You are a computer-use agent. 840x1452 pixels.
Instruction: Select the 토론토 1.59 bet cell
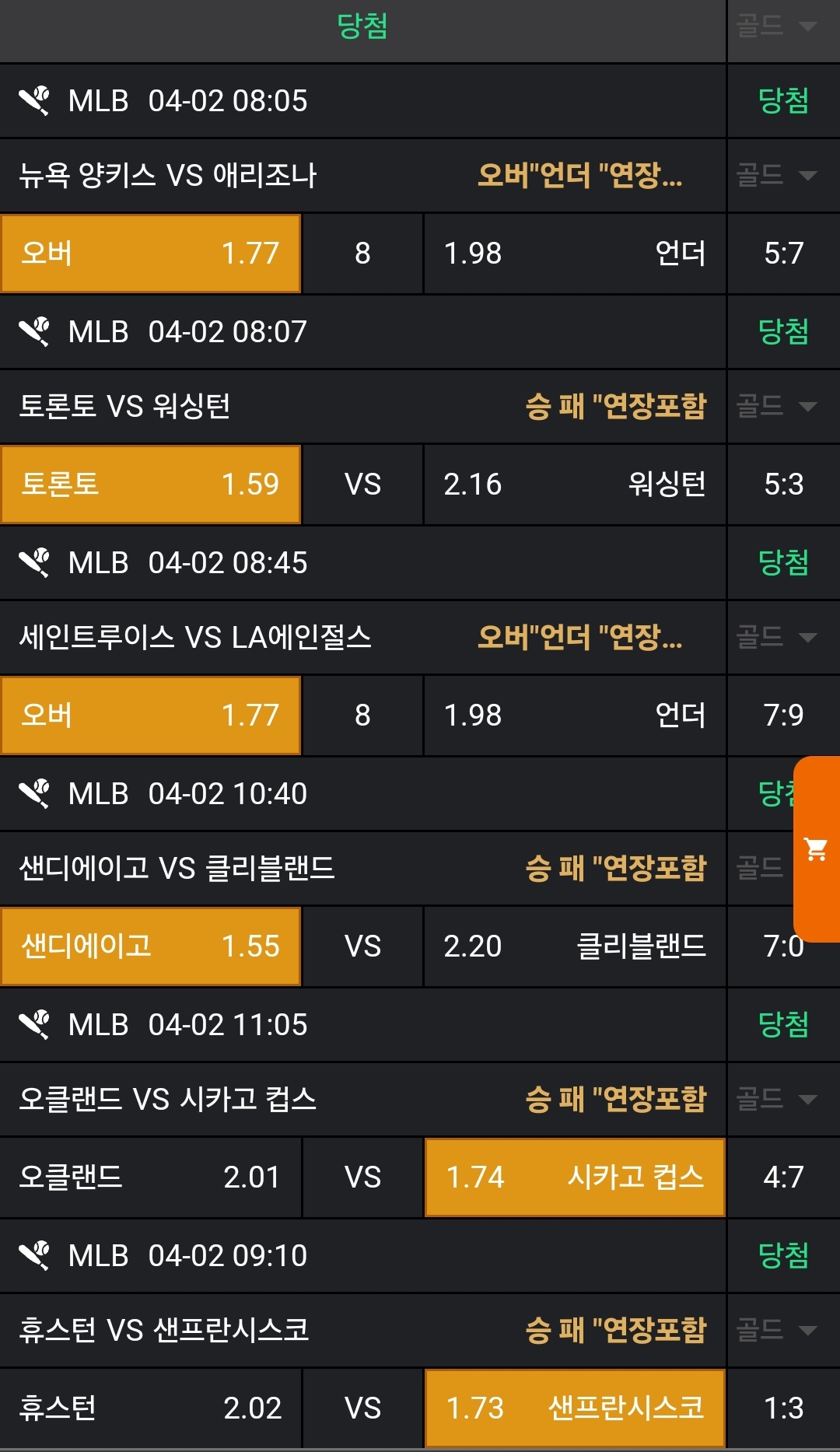click(x=151, y=484)
